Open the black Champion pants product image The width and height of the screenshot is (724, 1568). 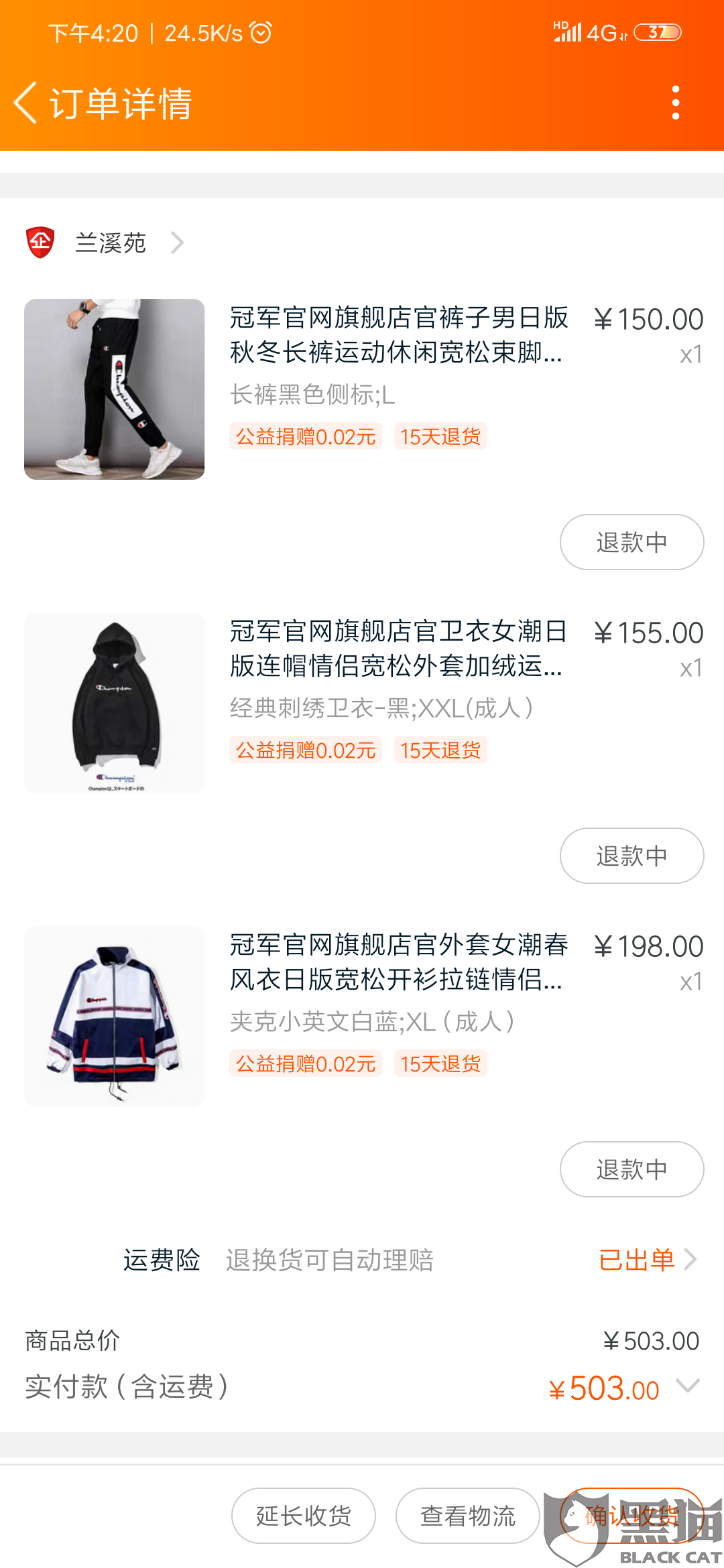pyautogui.click(x=115, y=389)
